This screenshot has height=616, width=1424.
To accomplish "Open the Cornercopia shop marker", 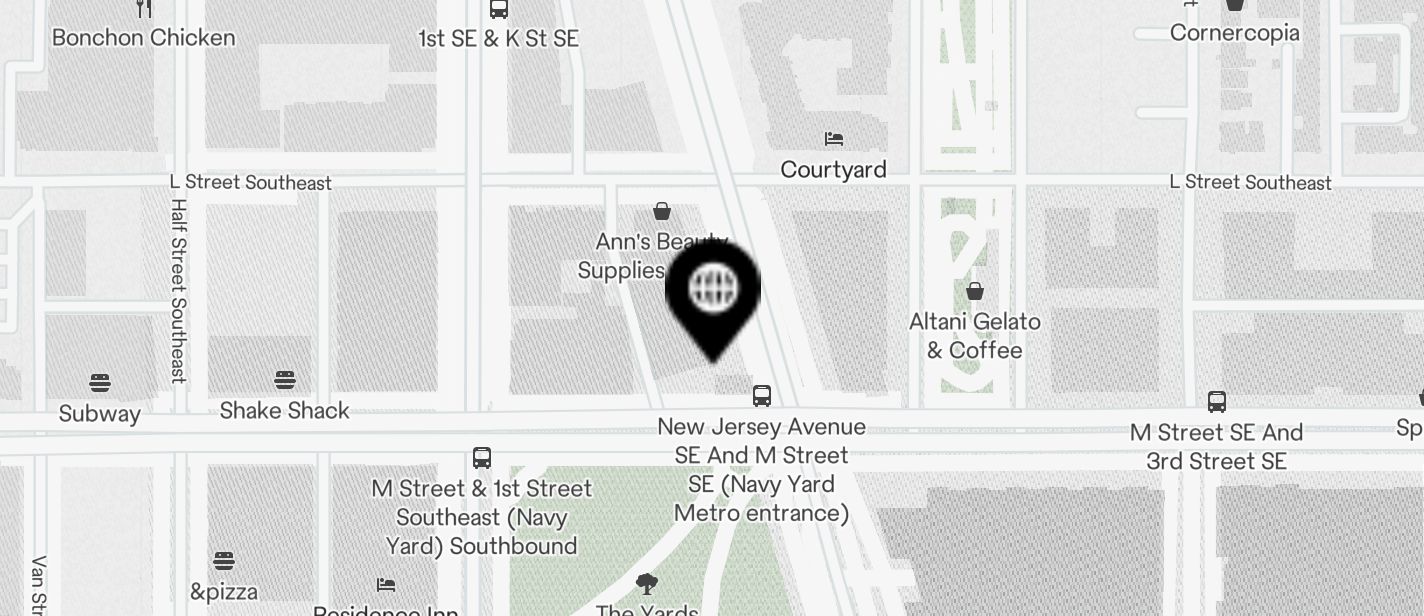I will pos(1235,6).
